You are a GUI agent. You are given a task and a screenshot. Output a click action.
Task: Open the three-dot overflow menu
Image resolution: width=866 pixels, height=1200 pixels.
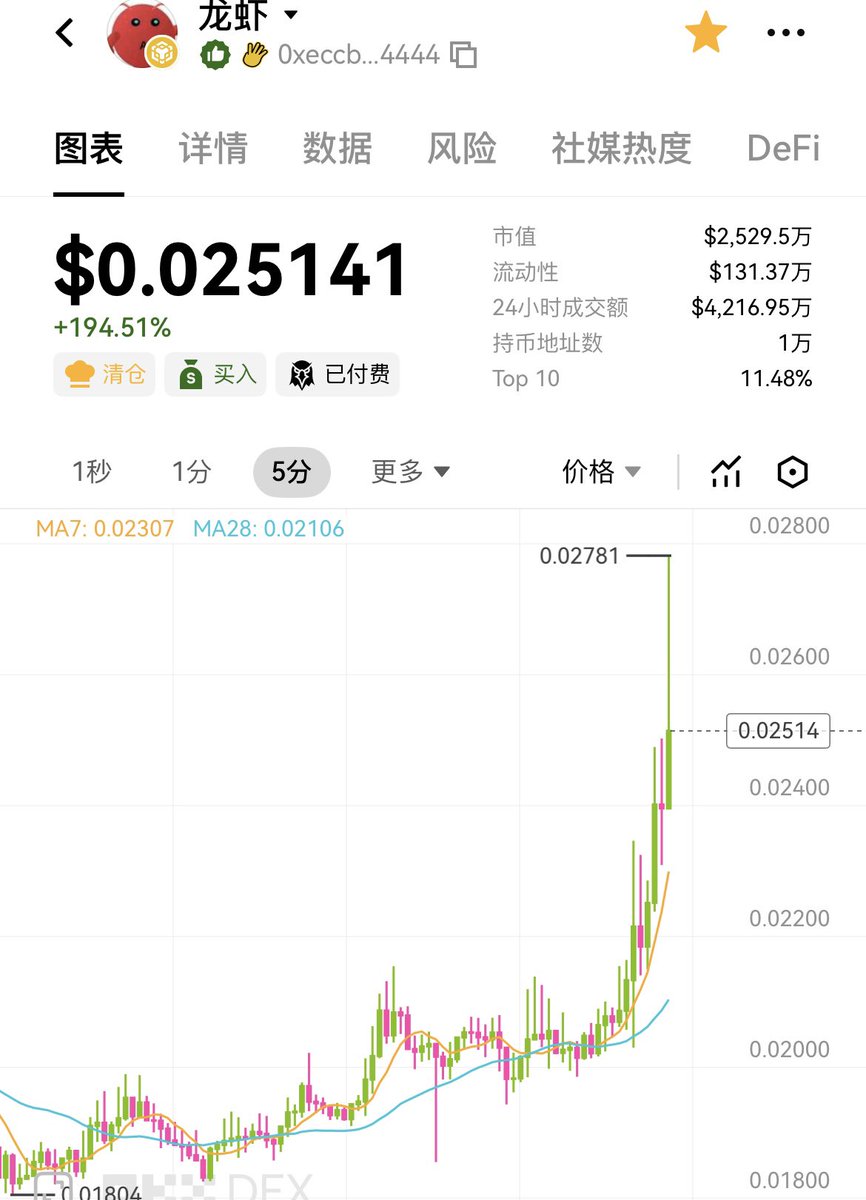tap(786, 33)
